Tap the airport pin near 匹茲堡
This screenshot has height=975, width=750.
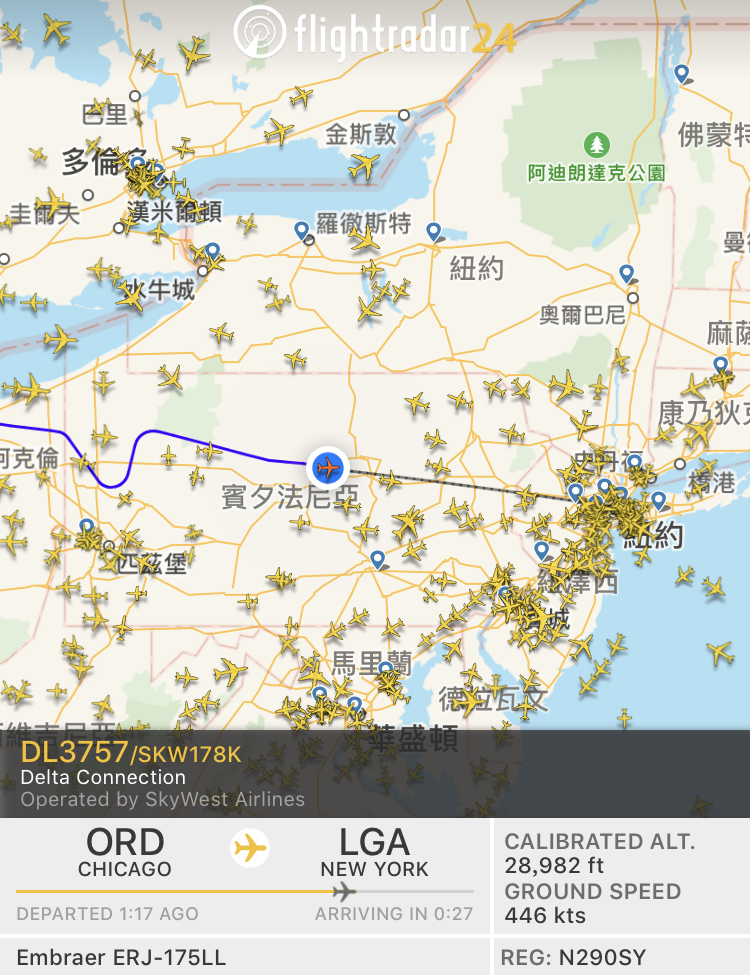click(87, 526)
